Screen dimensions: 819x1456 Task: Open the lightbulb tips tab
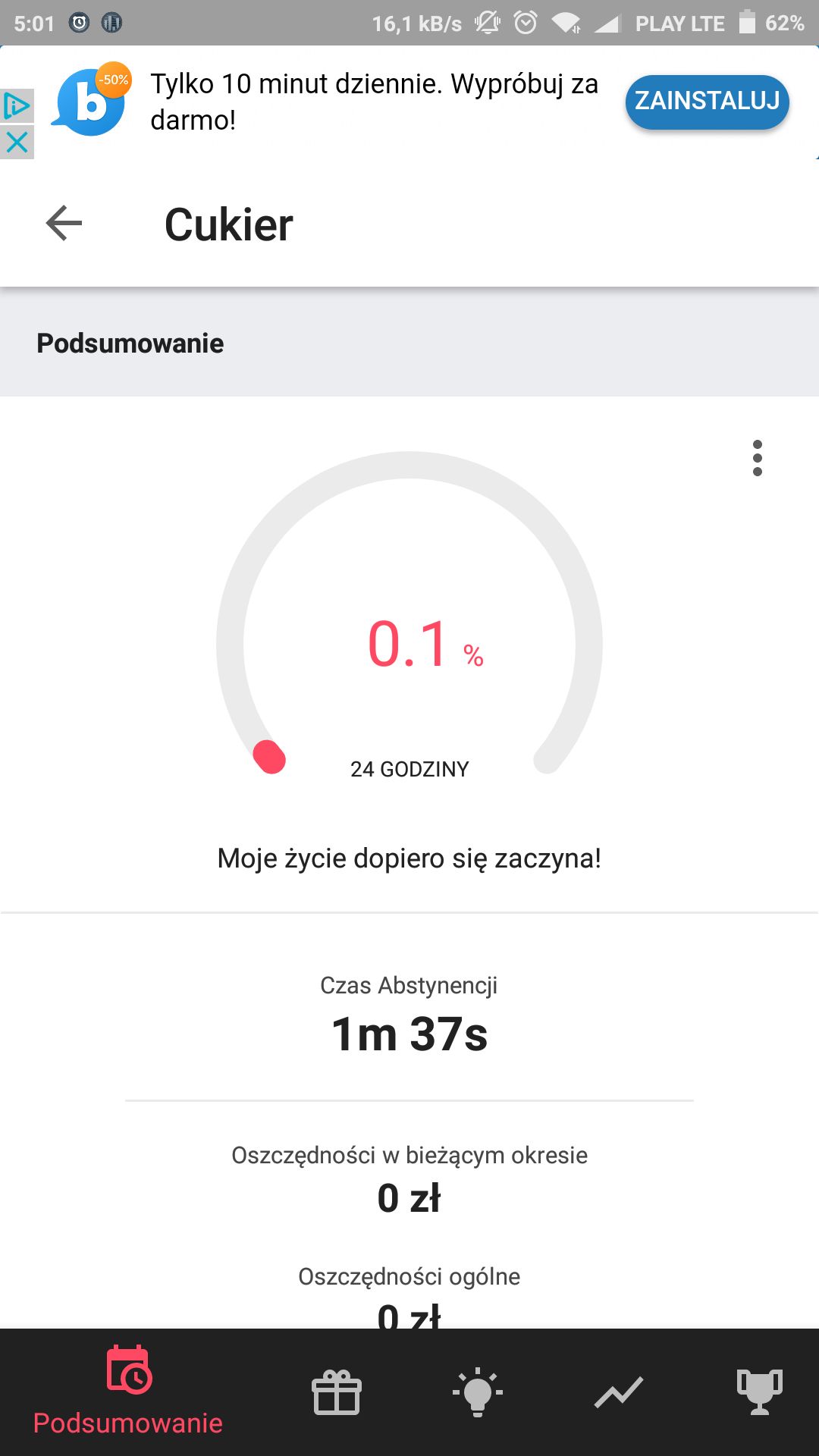478,1392
